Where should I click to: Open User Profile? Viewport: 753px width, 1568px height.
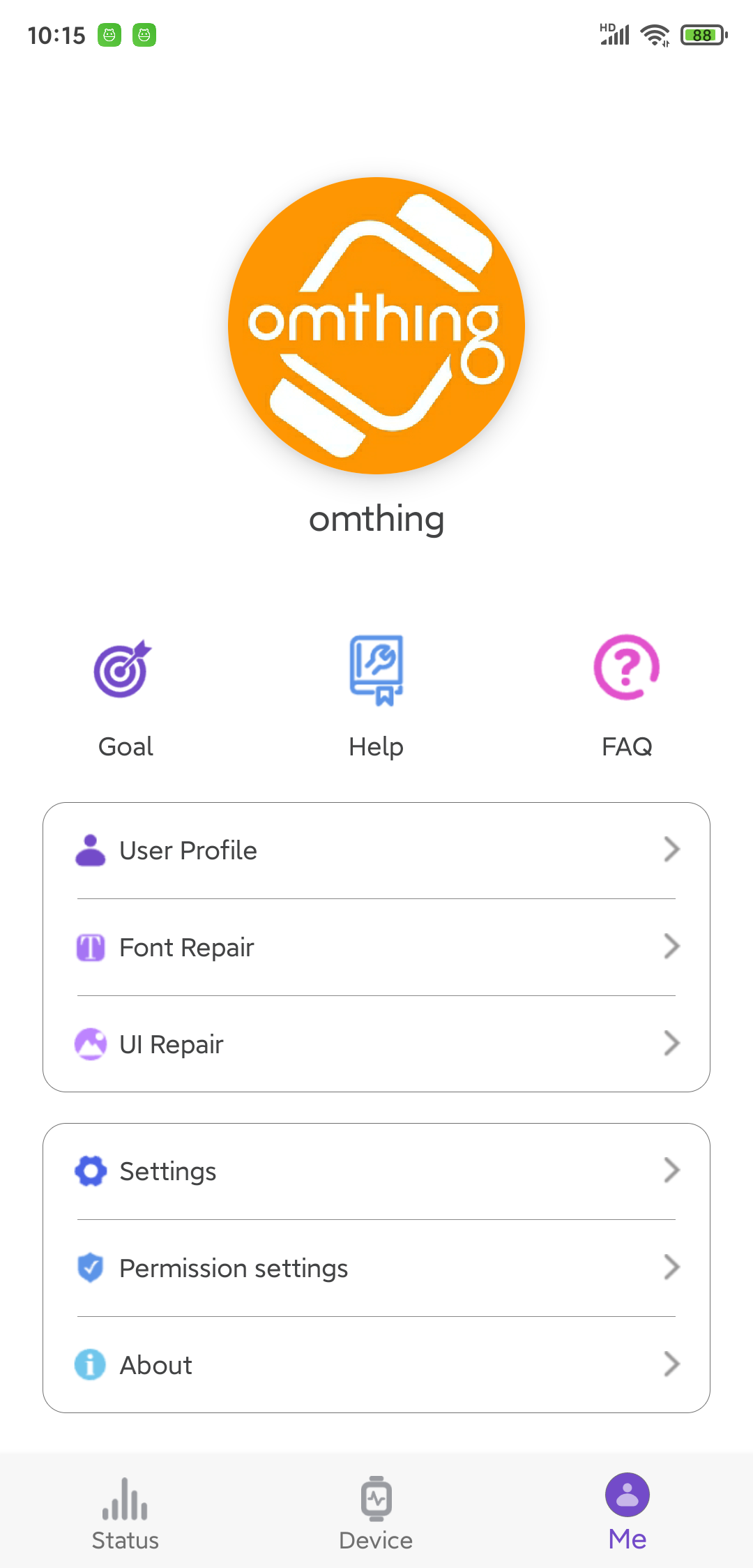pyautogui.click(x=376, y=850)
